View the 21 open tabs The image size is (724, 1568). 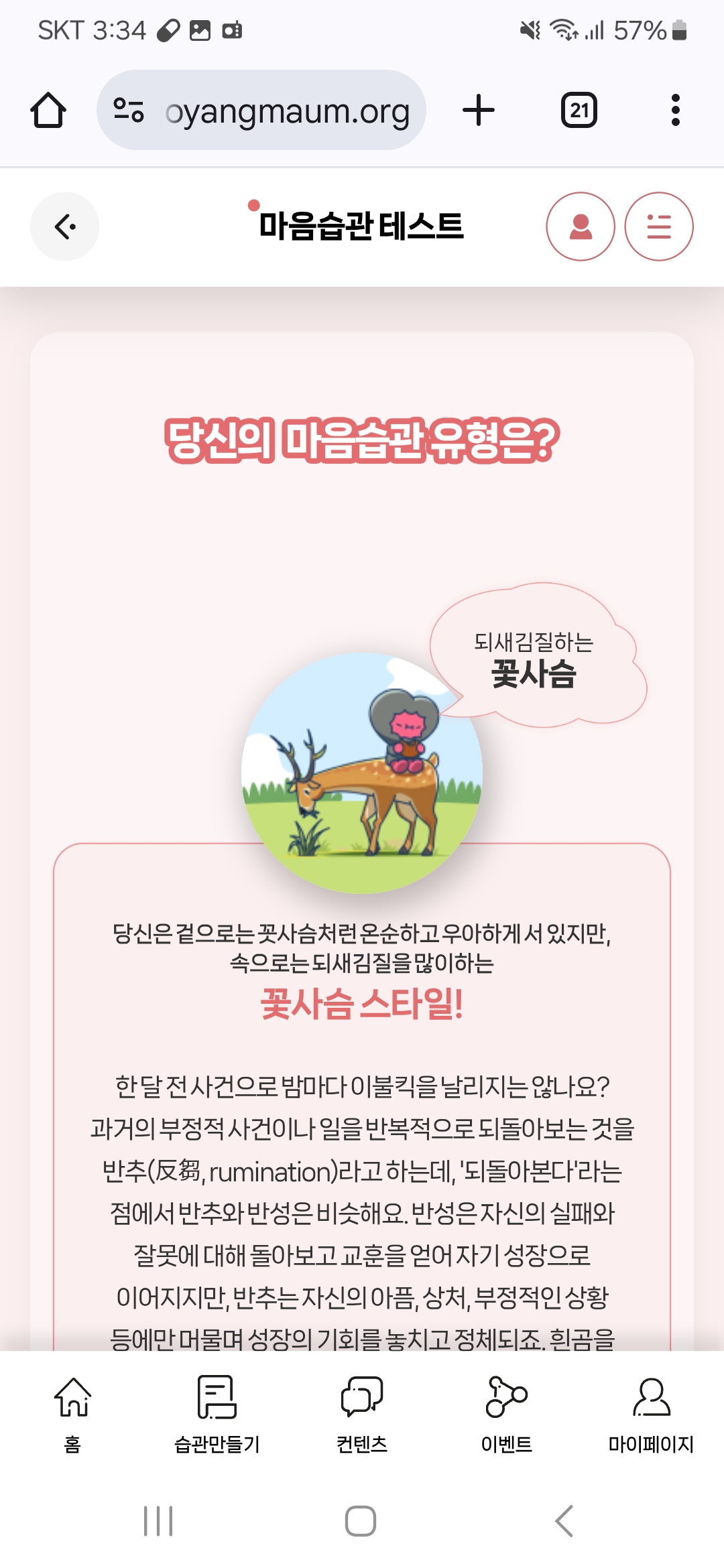pyautogui.click(x=579, y=111)
